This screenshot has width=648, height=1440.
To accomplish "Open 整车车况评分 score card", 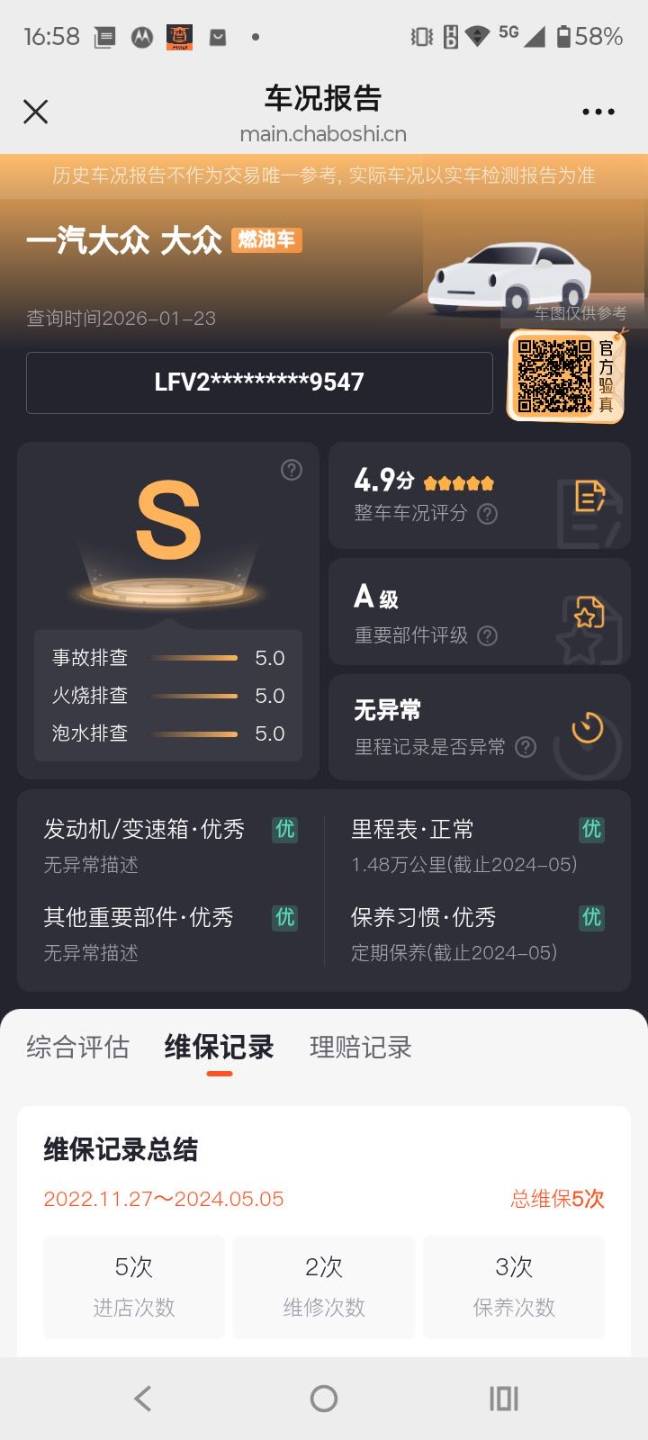I will pos(479,496).
